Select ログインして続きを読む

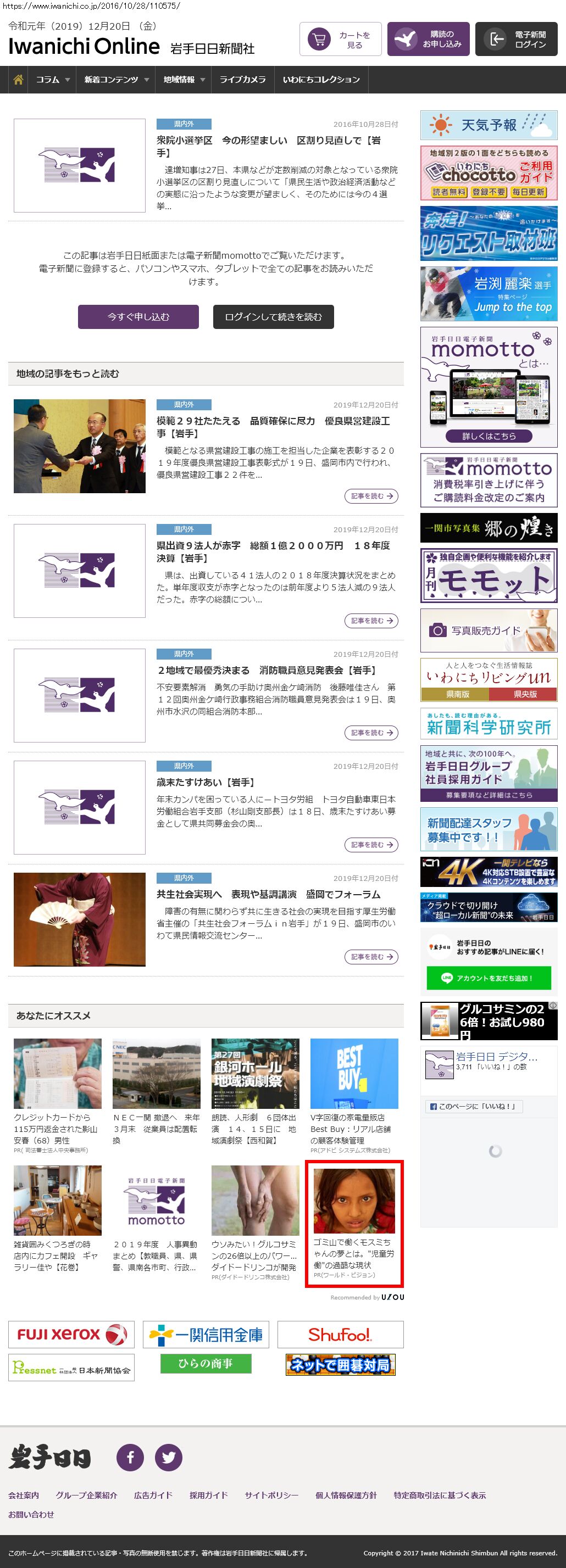(273, 317)
